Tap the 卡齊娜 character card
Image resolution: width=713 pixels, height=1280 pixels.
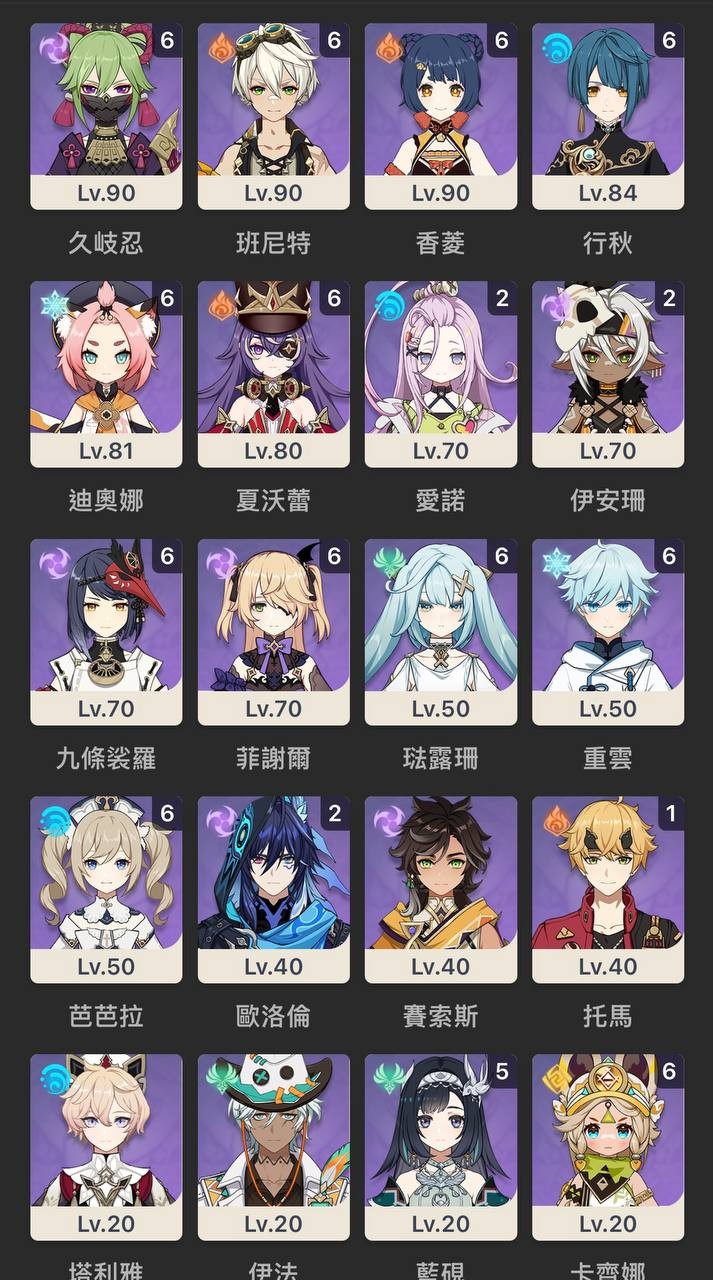(x=607, y=1148)
